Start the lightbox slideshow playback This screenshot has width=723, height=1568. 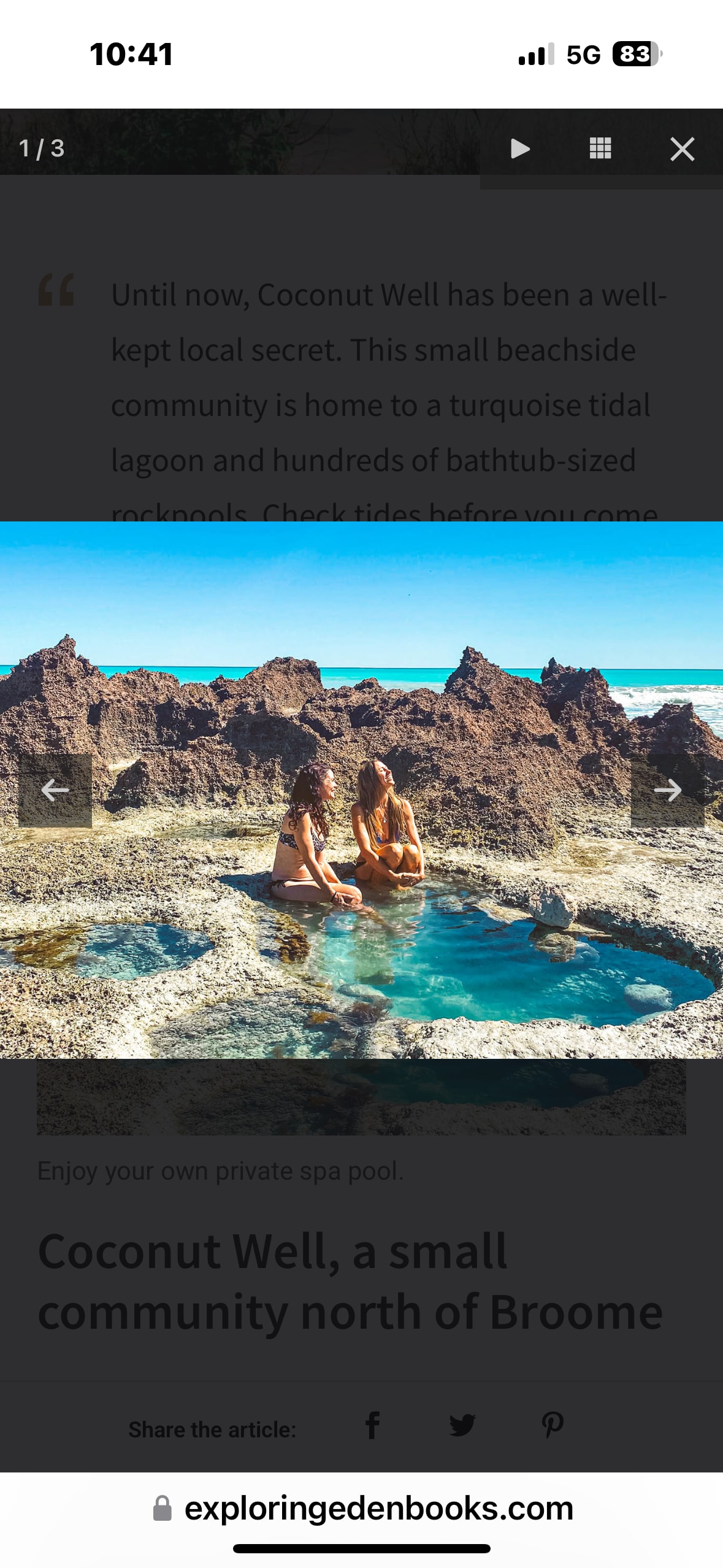pyautogui.click(x=520, y=148)
